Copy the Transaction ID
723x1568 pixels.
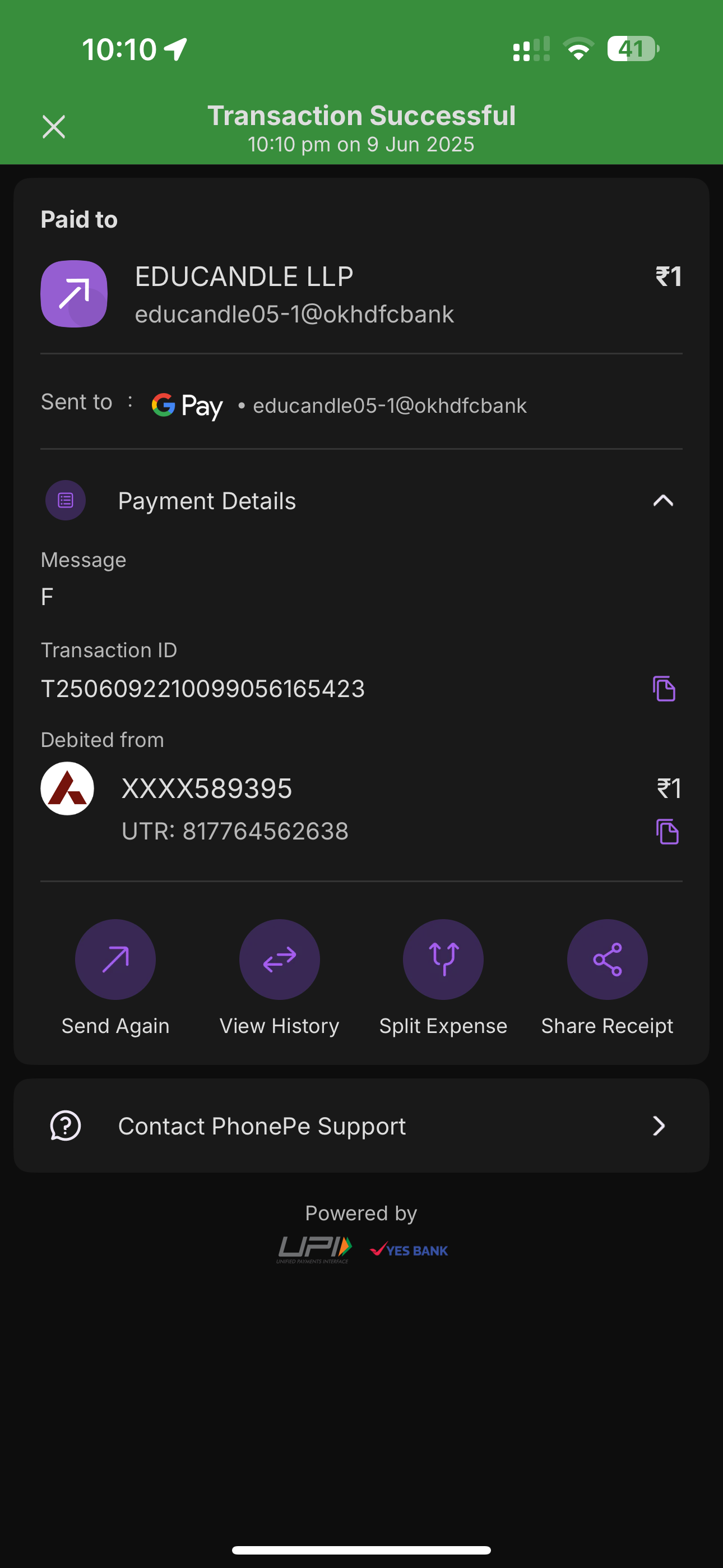[664, 689]
